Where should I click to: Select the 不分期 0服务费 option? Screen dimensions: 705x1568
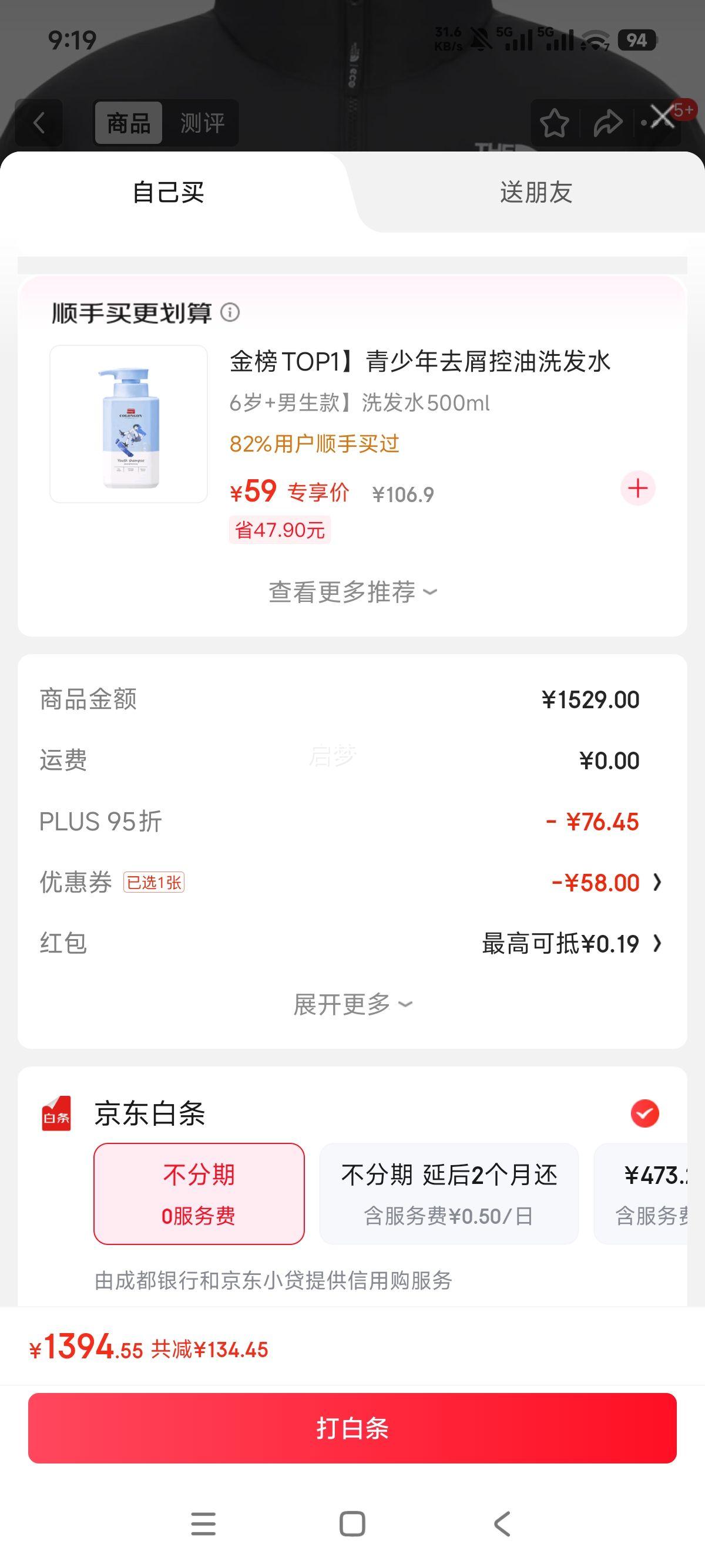coord(199,1193)
